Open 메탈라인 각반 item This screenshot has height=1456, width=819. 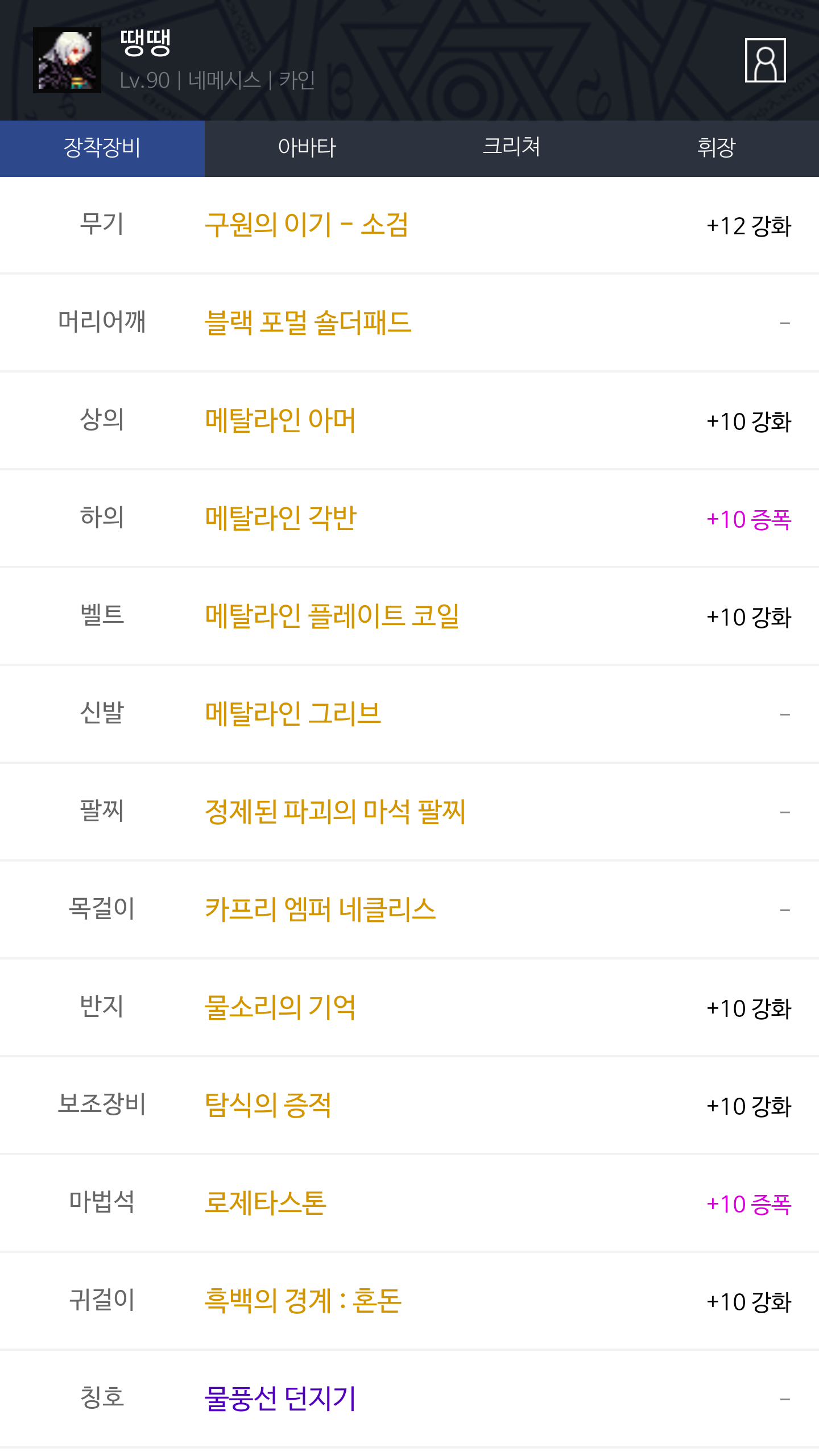coord(280,519)
